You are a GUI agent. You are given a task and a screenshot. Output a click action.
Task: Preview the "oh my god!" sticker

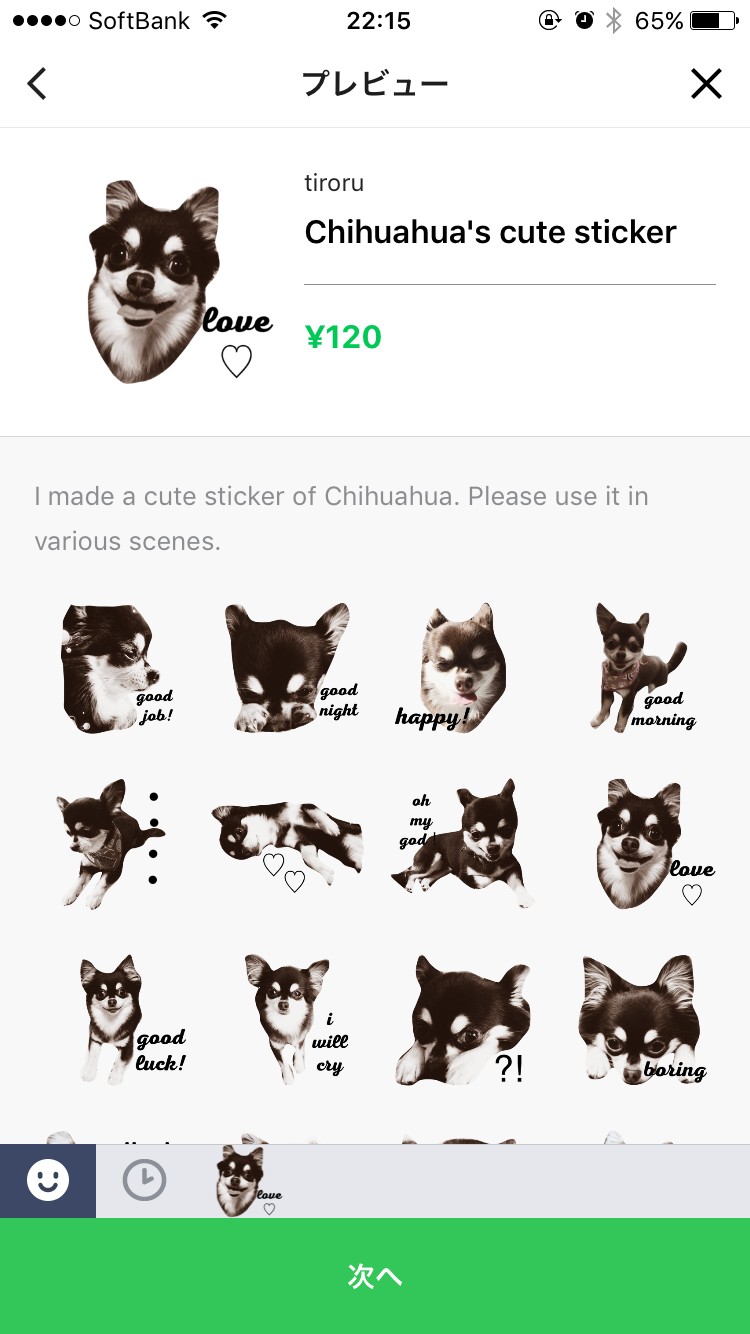[460, 843]
